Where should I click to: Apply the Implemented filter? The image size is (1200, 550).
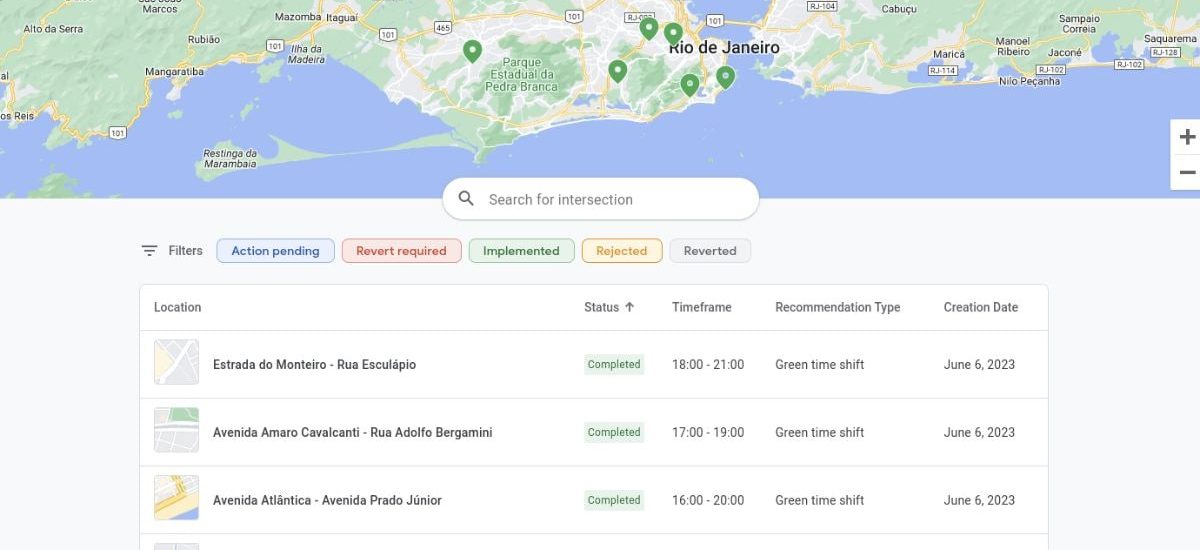tap(521, 251)
